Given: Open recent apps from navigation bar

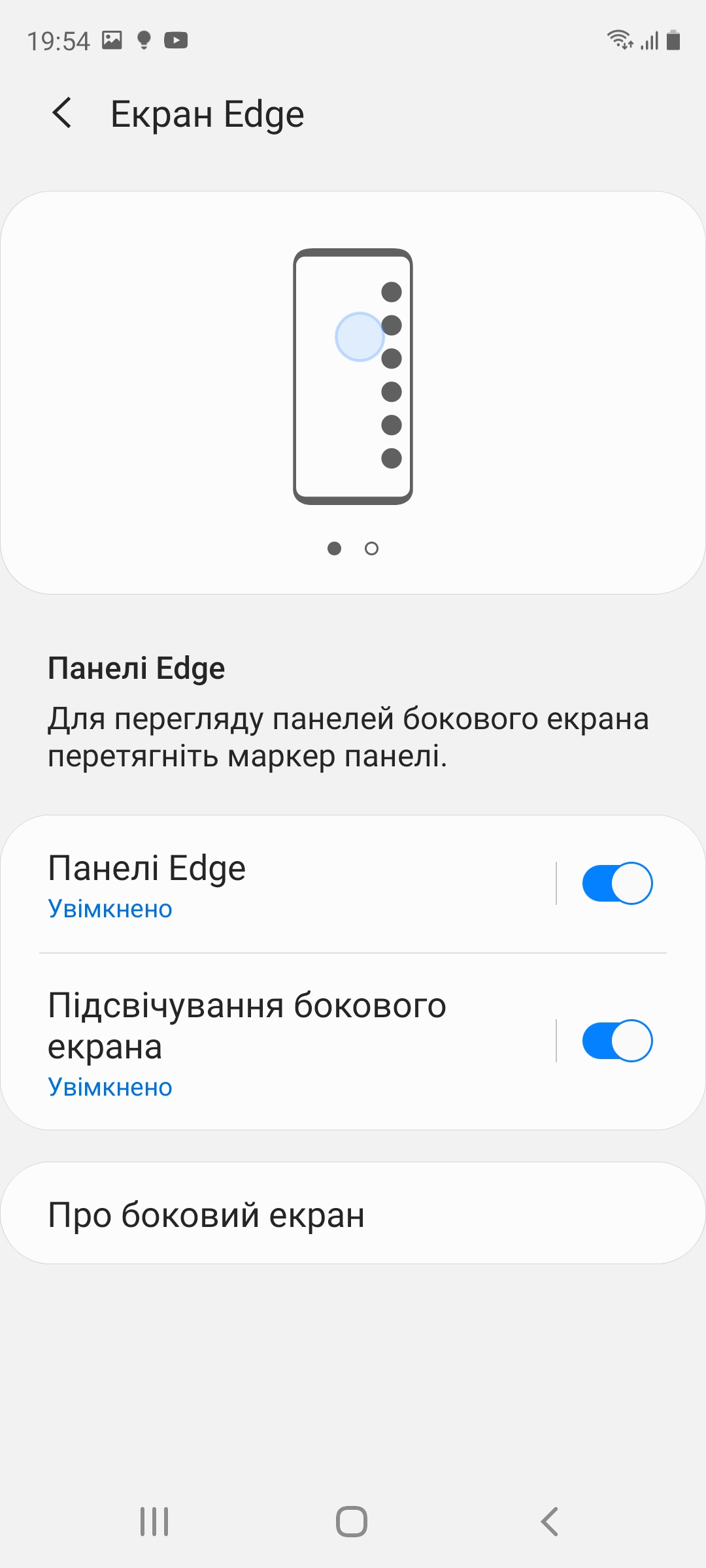Looking at the screenshot, I should (154, 1522).
